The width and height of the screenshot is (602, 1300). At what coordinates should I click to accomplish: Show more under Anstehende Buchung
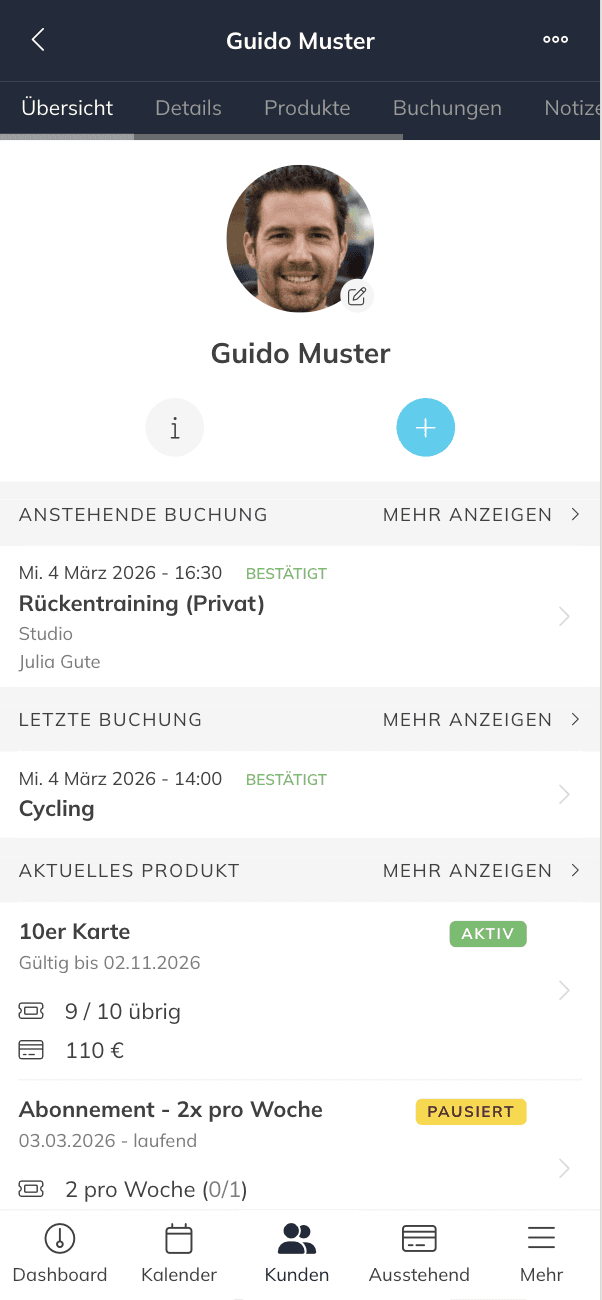point(481,515)
